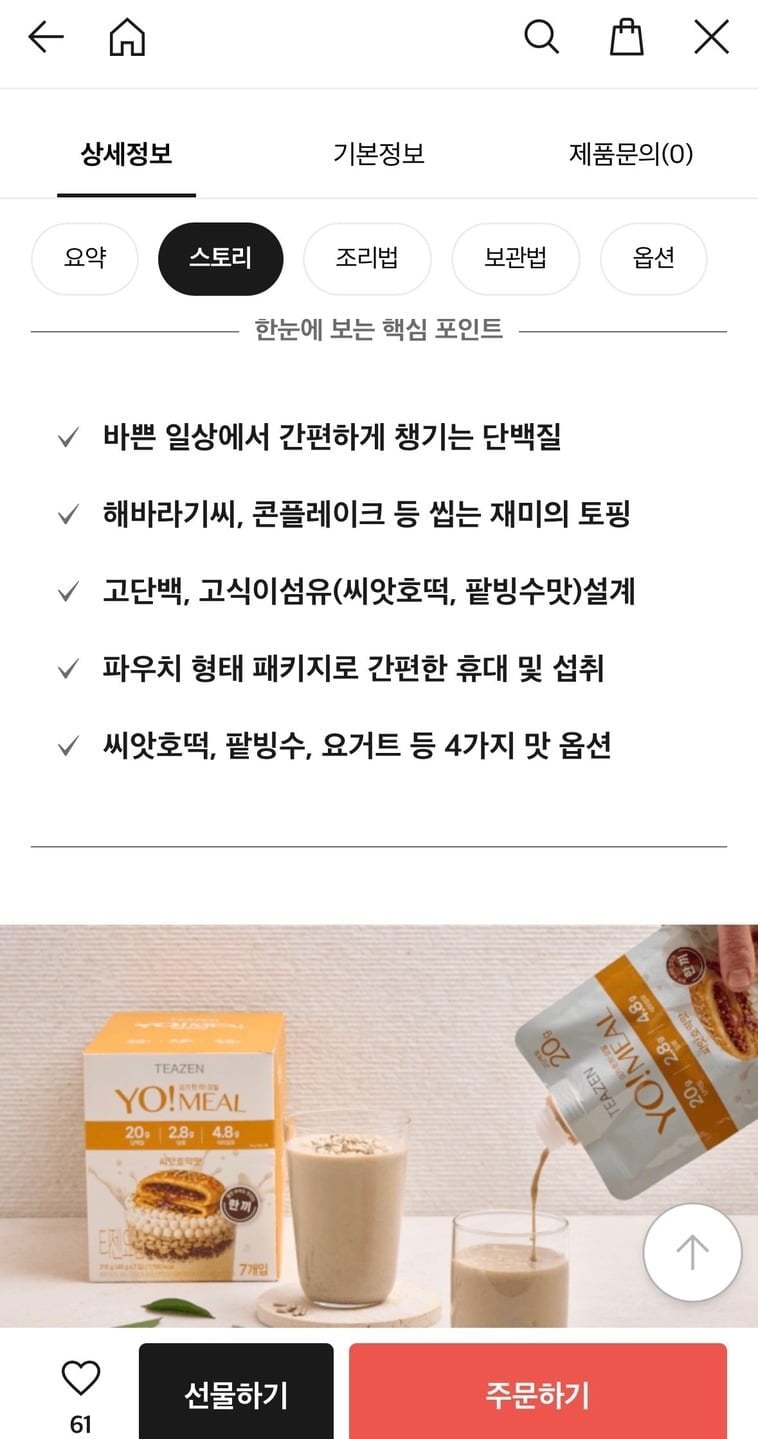Tap the scroll-to-top arrow button
The width and height of the screenshot is (758, 1439).
click(692, 1251)
